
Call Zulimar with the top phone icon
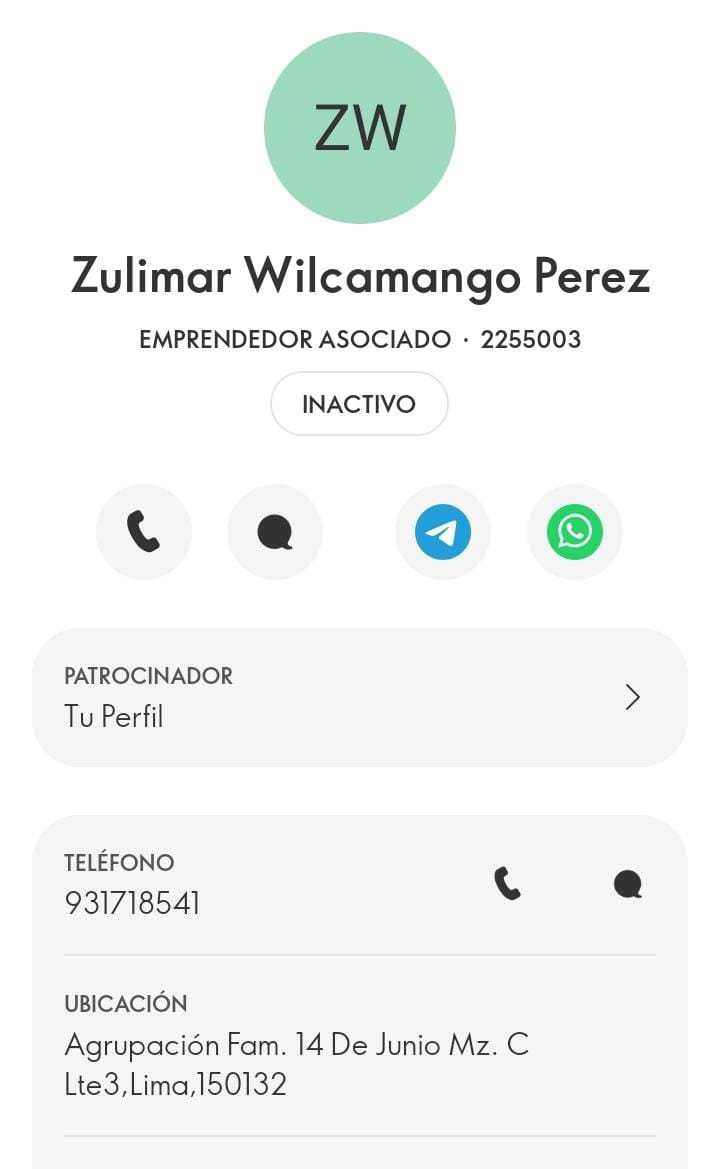[x=143, y=531]
